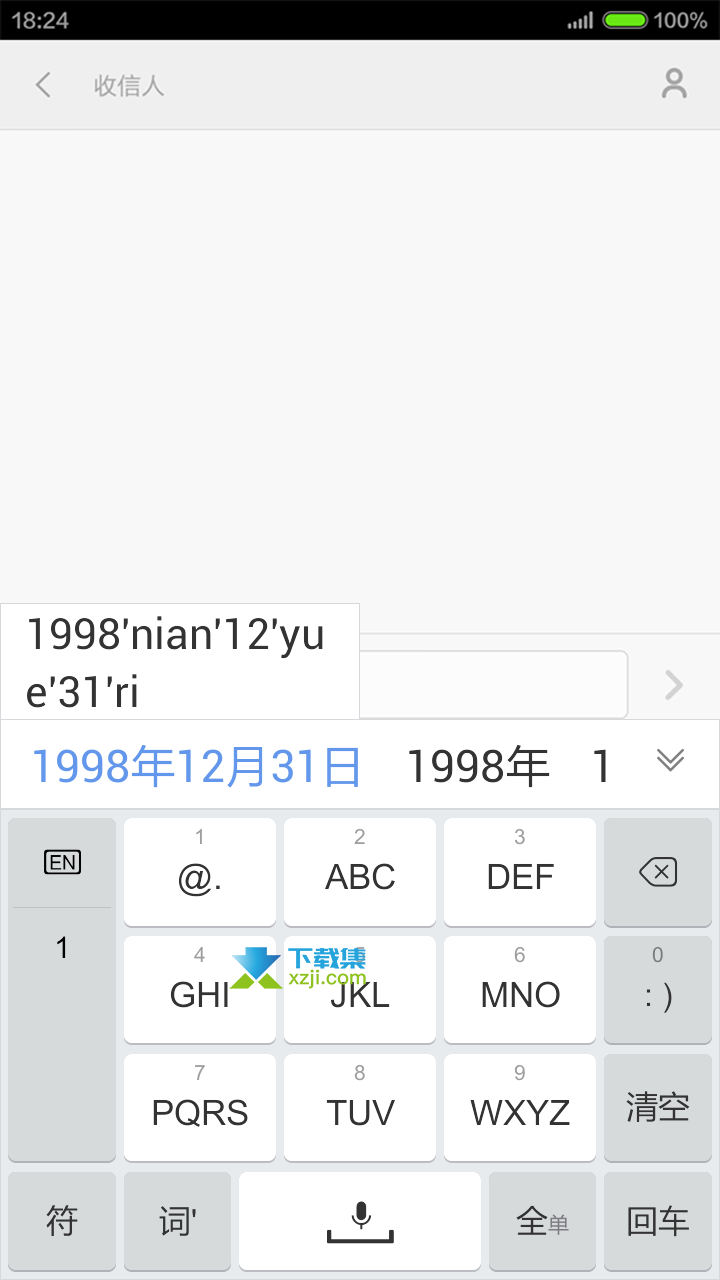Hit the backspace key

pyautogui.click(x=658, y=872)
